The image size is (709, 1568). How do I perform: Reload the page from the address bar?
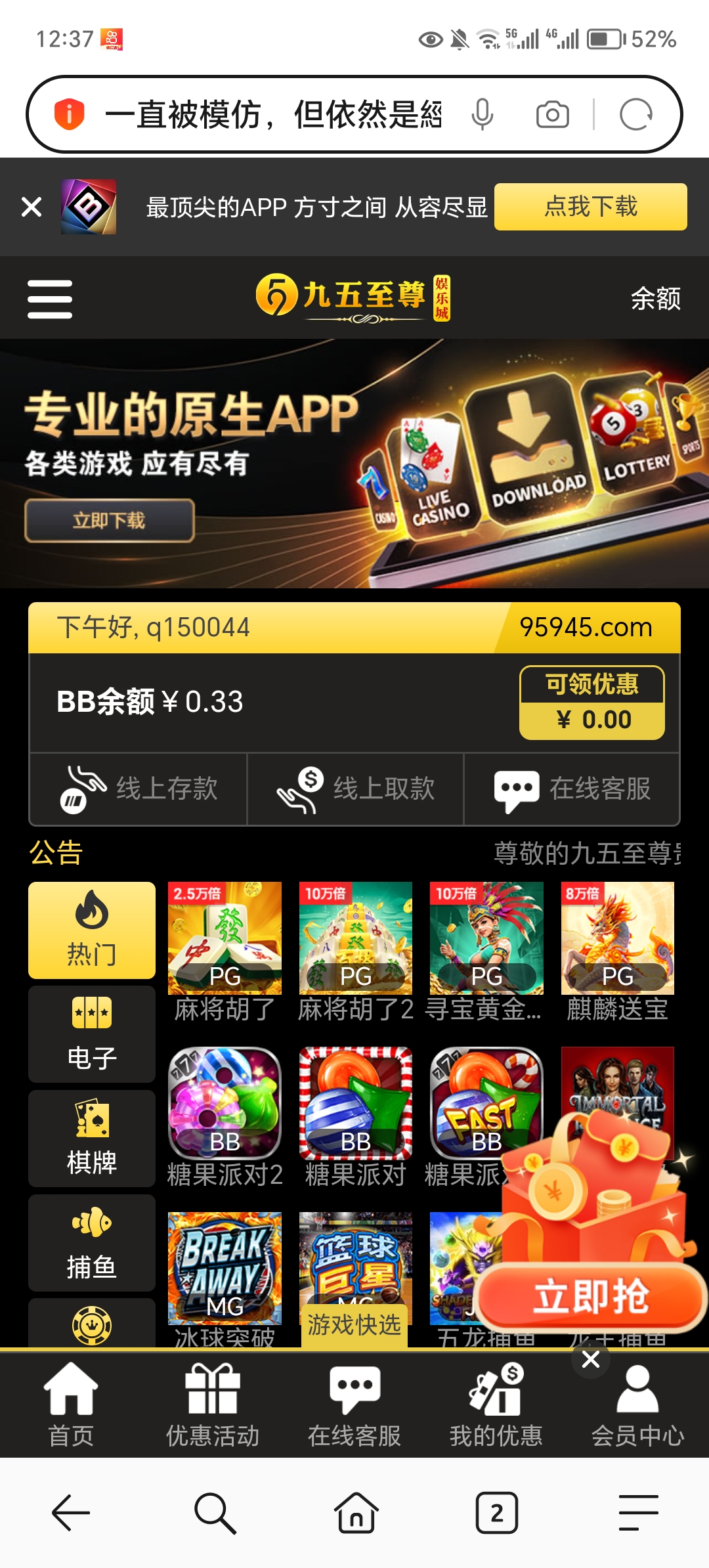pos(635,115)
